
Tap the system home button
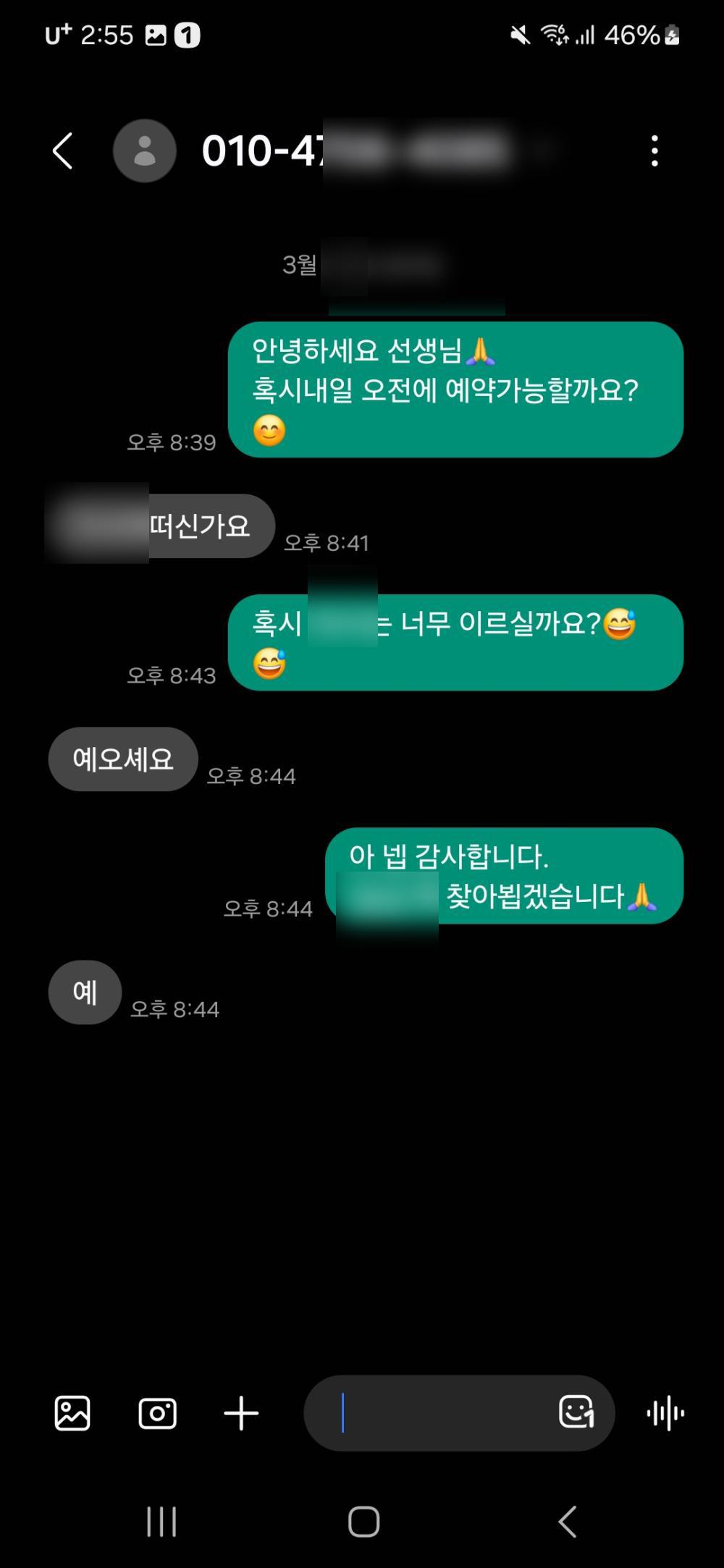[363, 1521]
